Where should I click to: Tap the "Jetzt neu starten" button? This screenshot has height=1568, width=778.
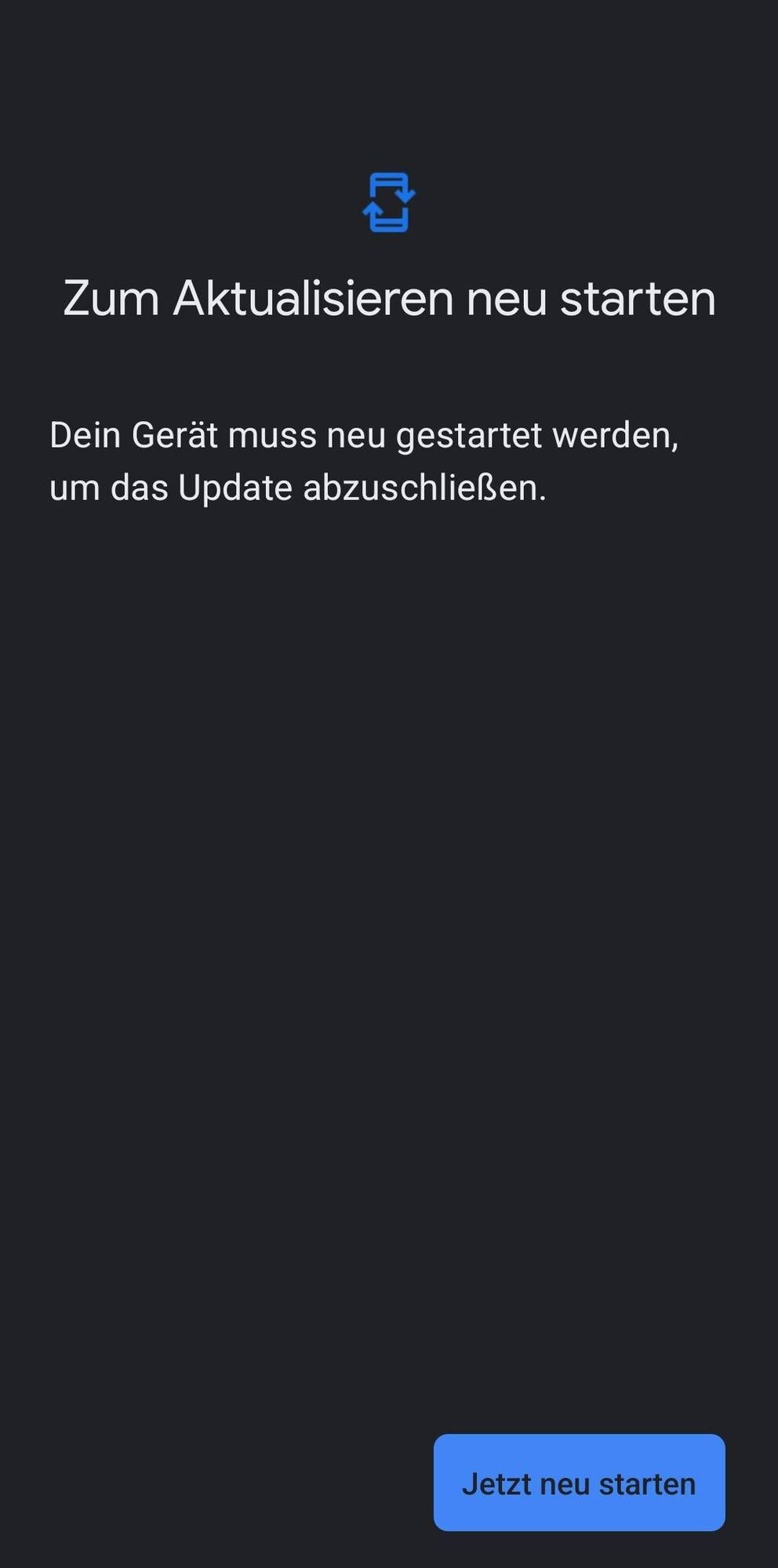[x=579, y=1483]
